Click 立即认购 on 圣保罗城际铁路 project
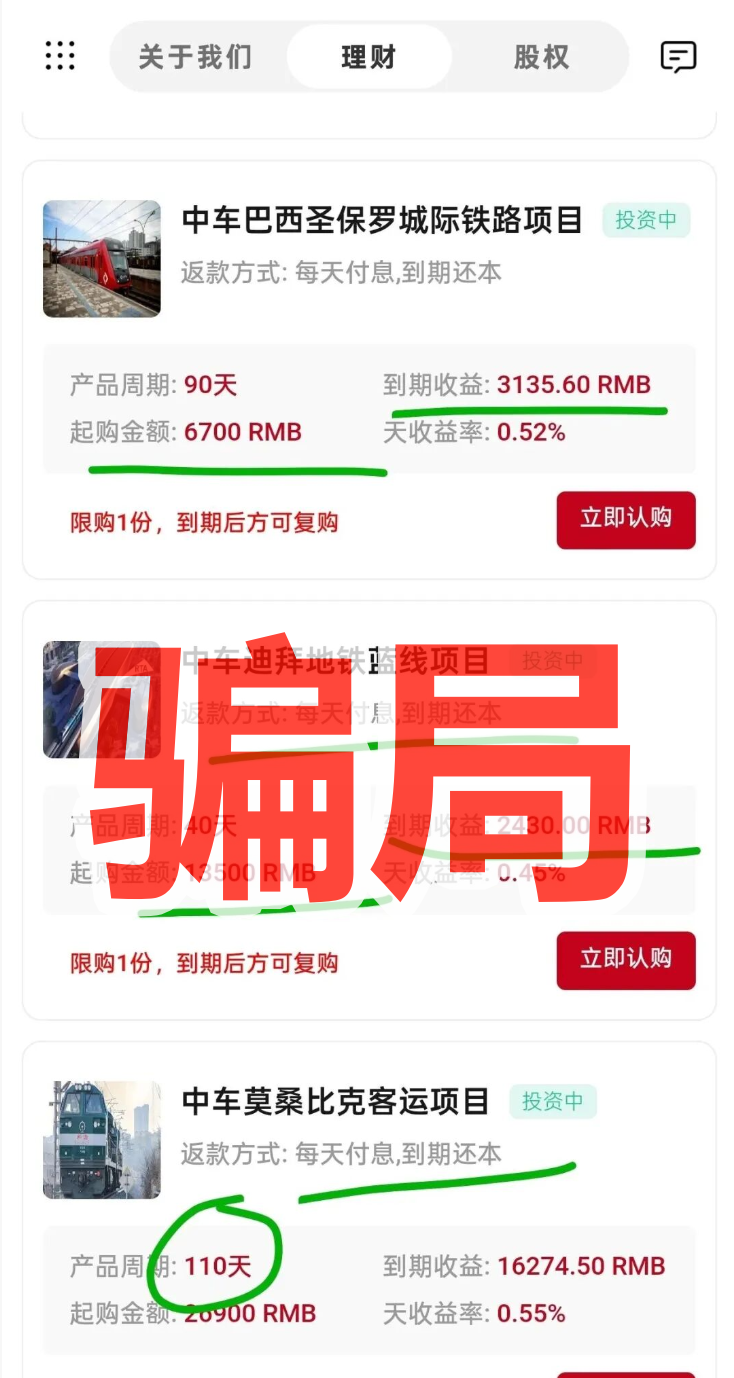 click(626, 520)
